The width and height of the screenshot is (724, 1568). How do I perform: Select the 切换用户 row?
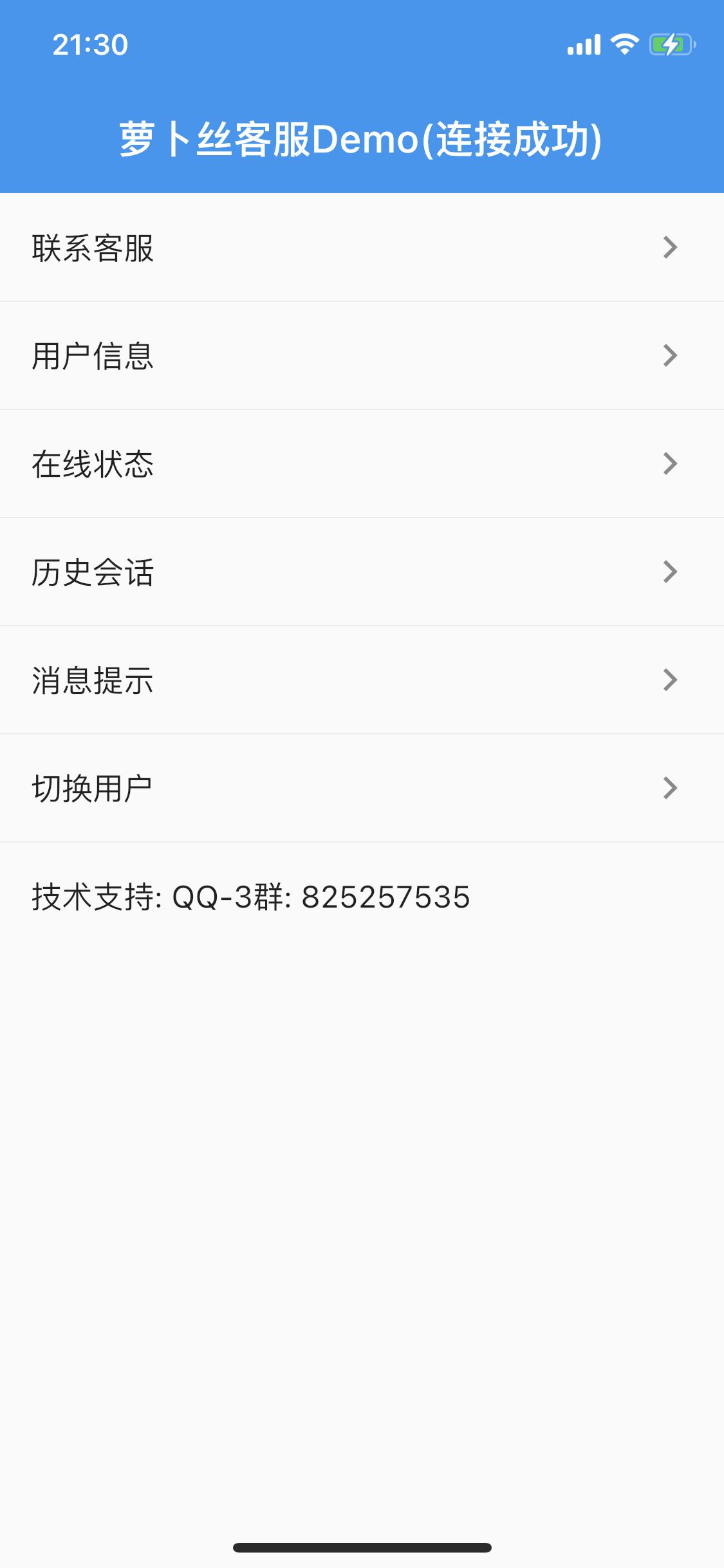pyautogui.click(x=362, y=788)
